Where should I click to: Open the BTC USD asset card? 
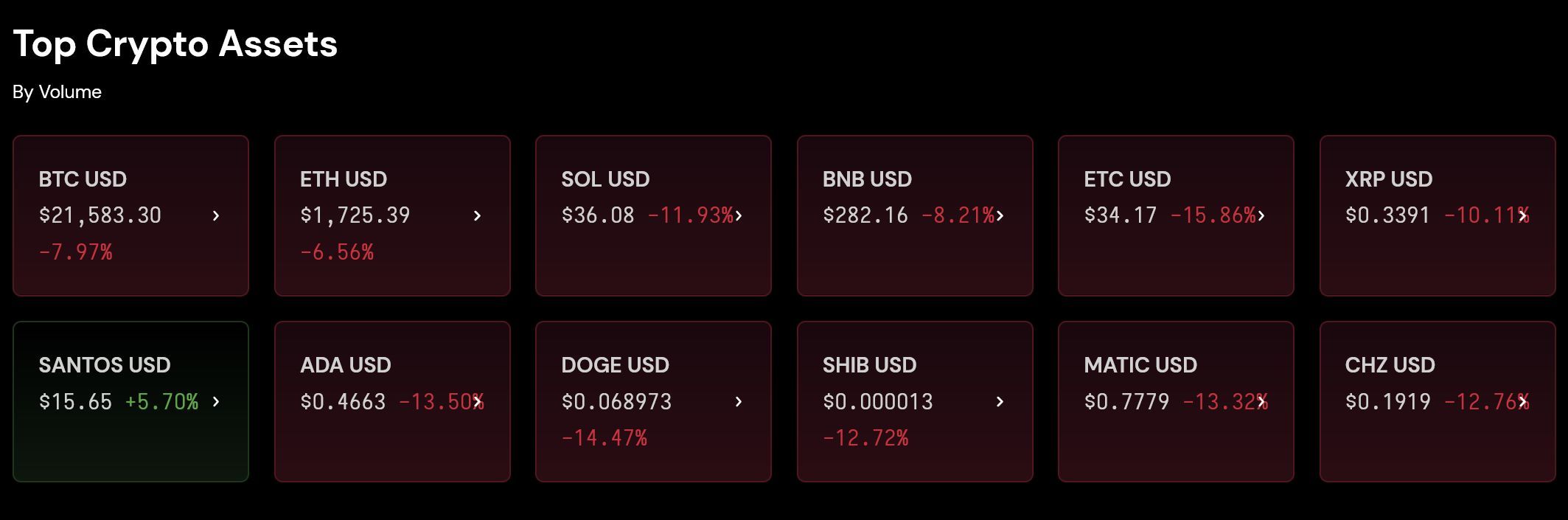coord(130,215)
